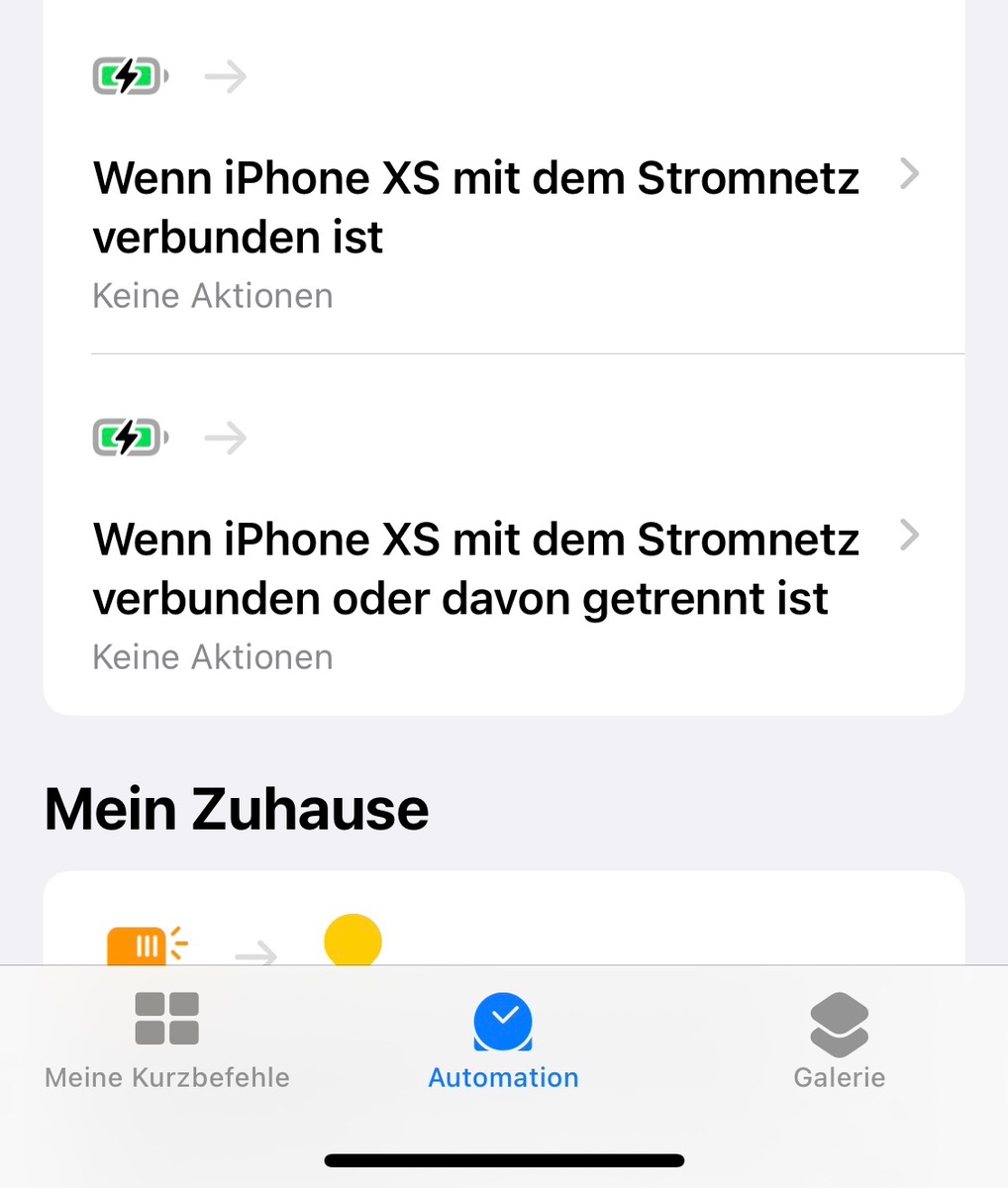Viewport: 1008px width, 1188px height.
Task: Go to the Galerie tab
Action: [839, 1039]
